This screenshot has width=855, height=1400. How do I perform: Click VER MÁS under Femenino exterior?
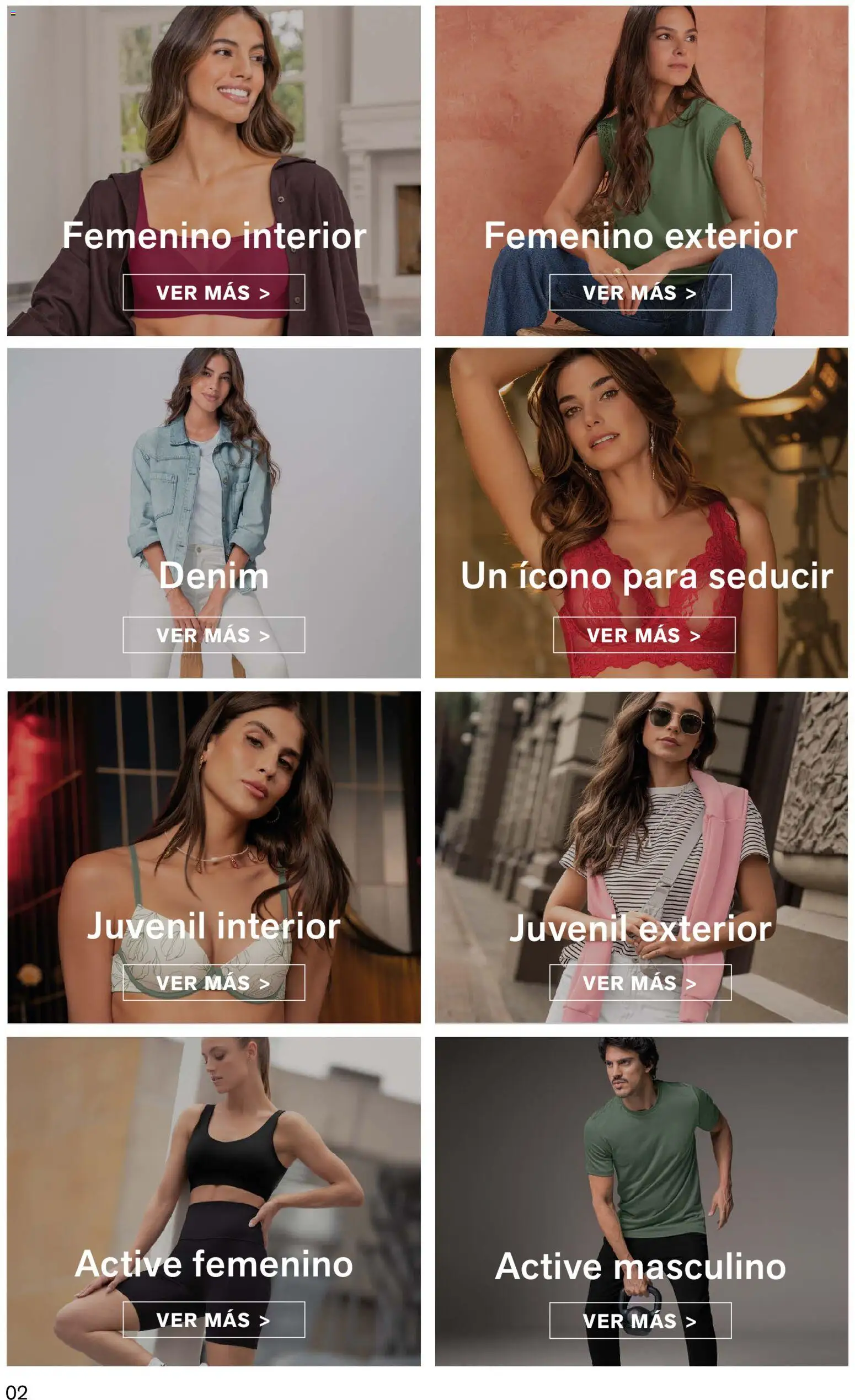(x=642, y=292)
